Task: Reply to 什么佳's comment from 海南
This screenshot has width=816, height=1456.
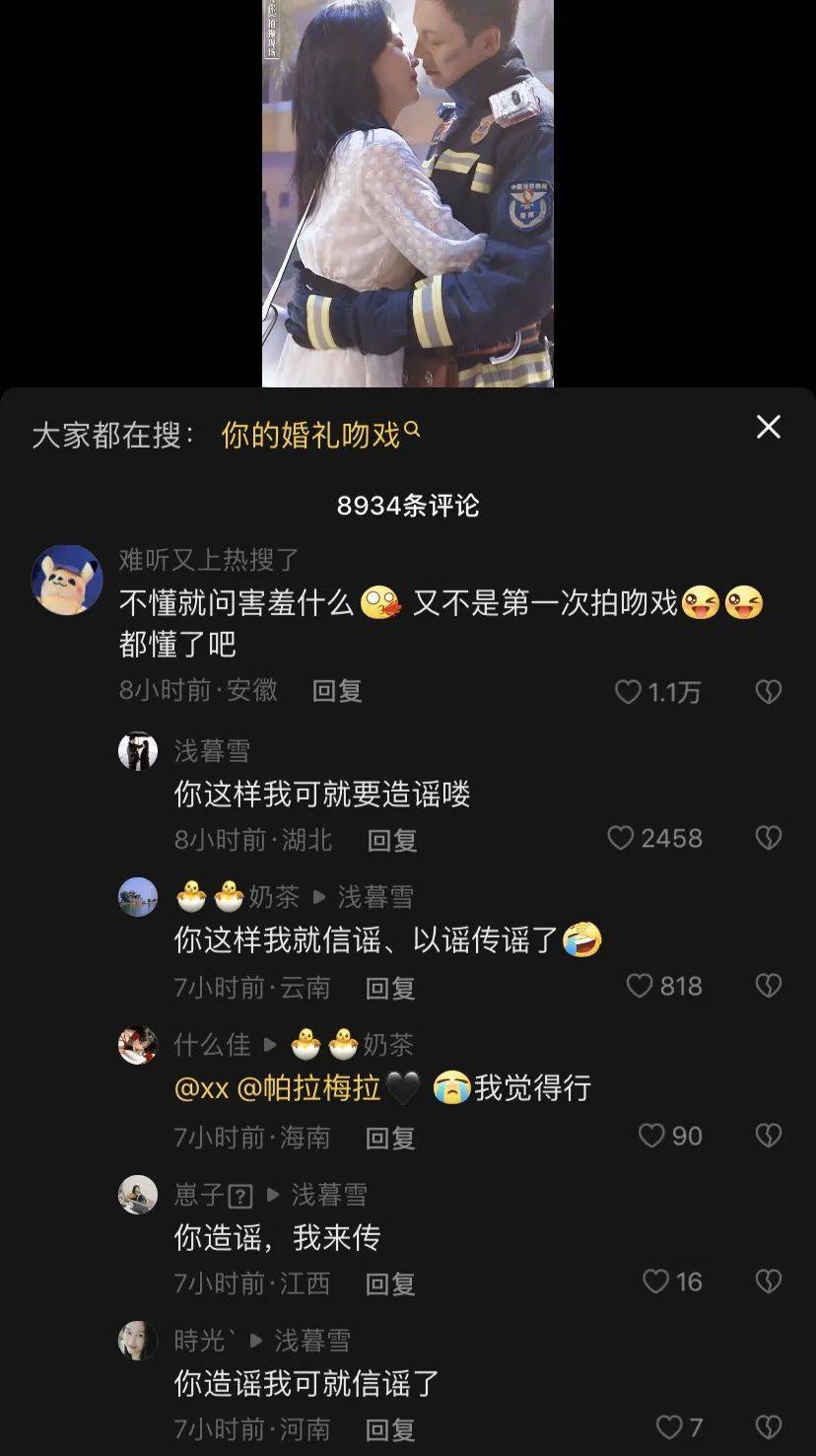Action: [x=390, y=1138]
